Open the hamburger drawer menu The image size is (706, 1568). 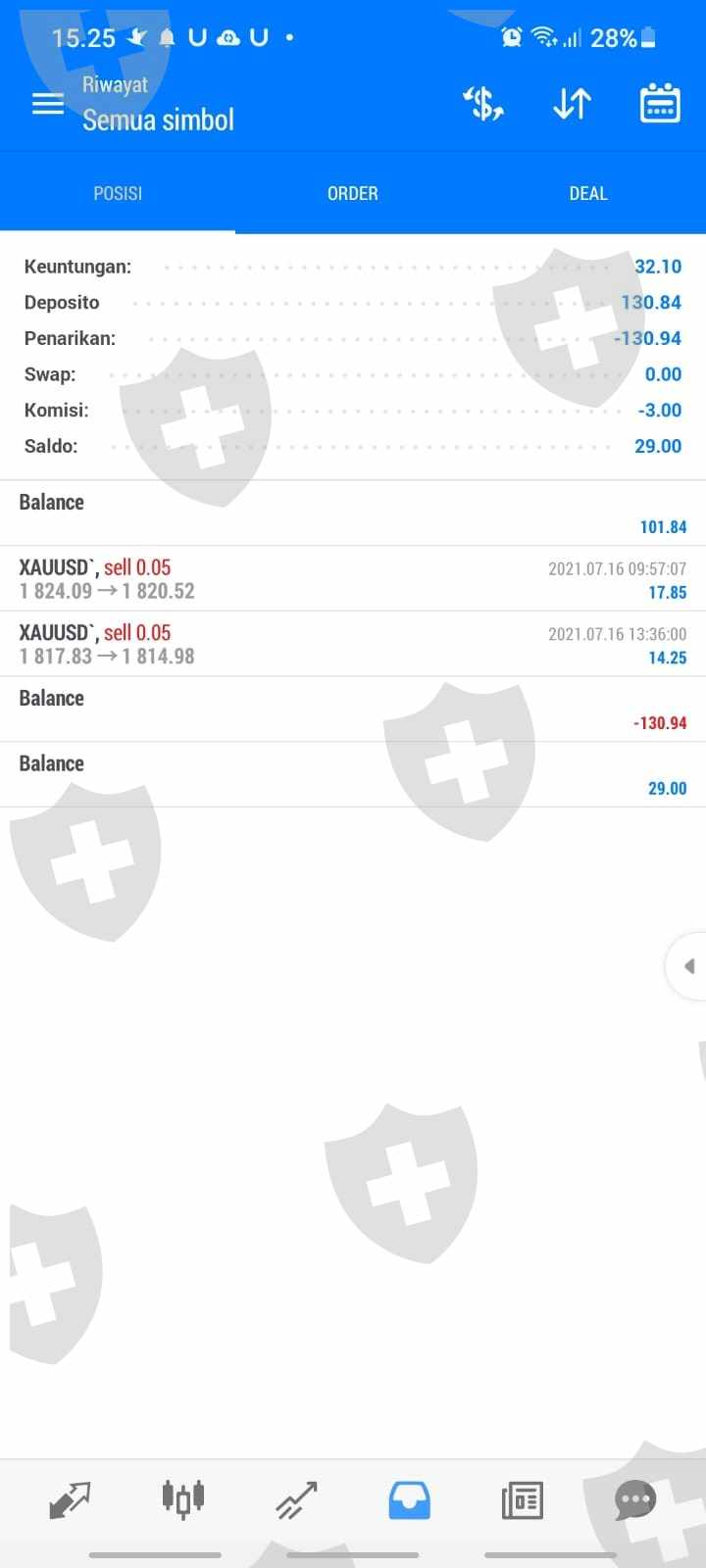tap(47, 104)
